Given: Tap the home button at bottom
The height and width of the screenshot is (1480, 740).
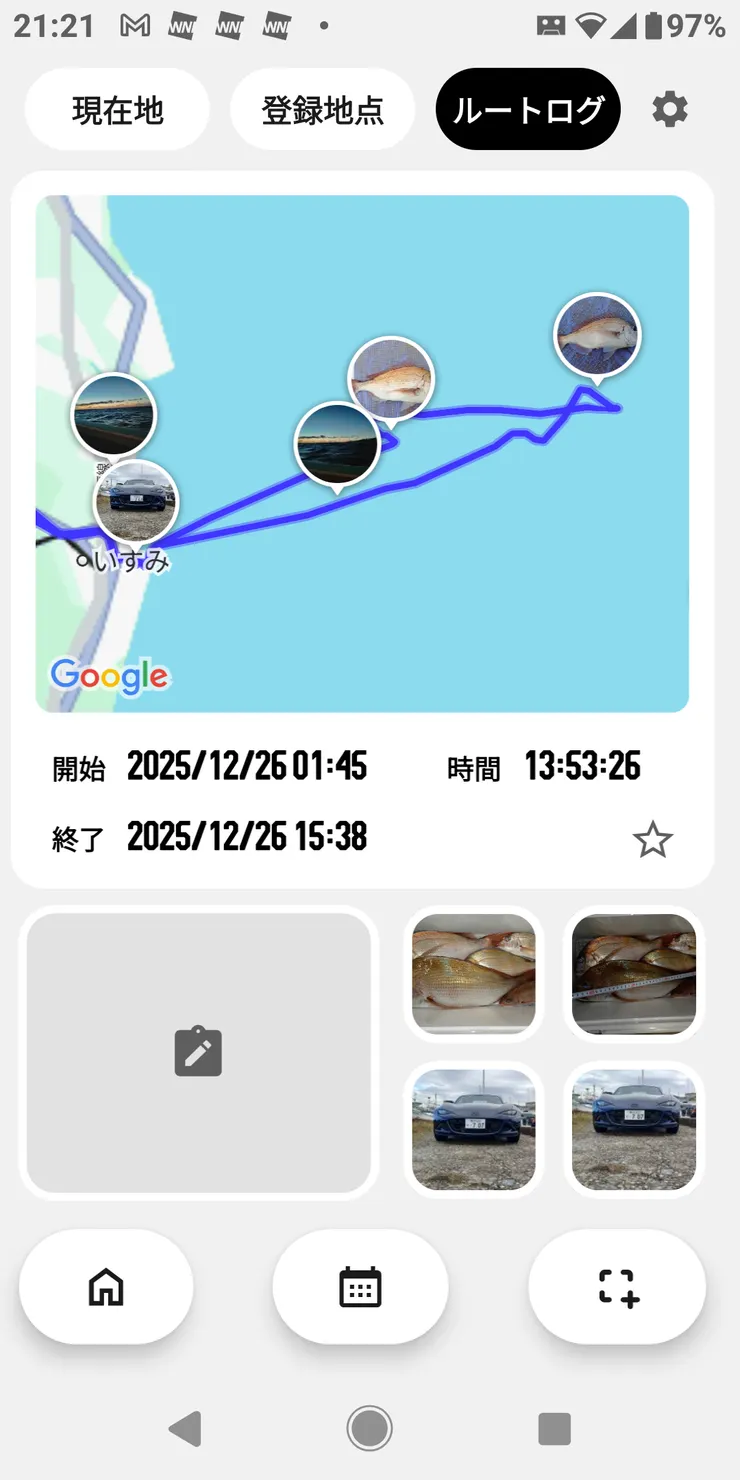Looking at the screenshot, I should [x=106, y=1286].
